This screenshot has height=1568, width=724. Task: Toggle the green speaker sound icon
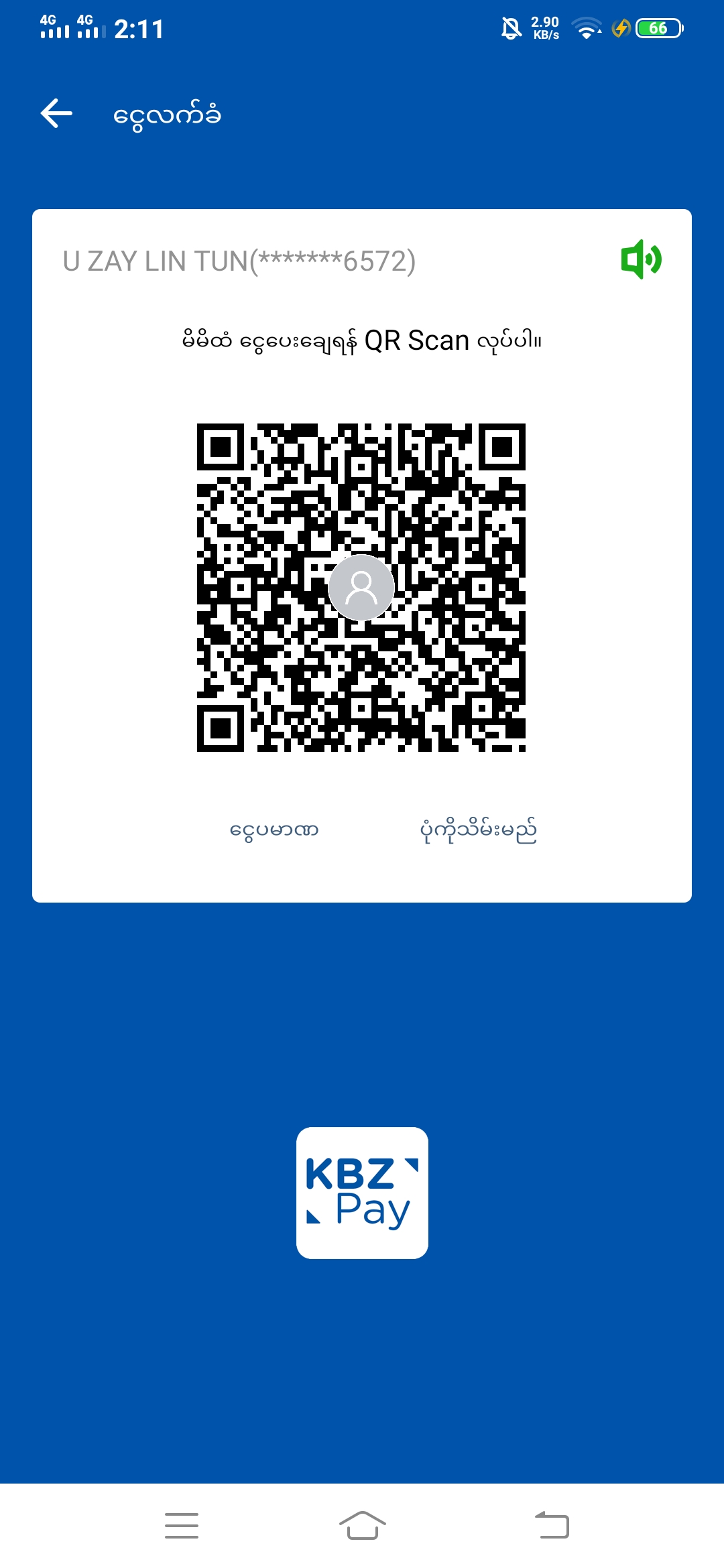point(641,259)
